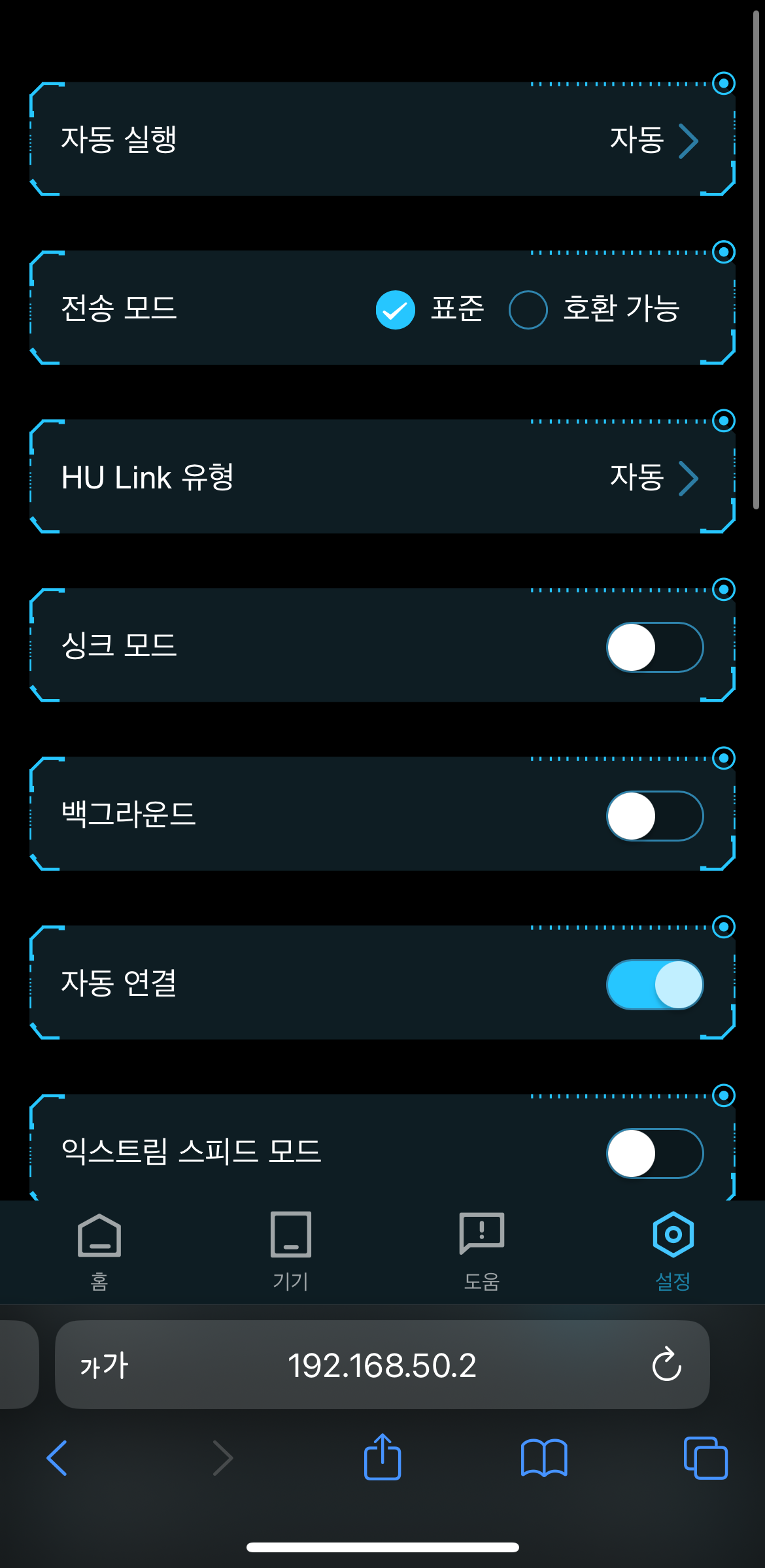Enable the 싱크 모드 switch

coord(654,647)
